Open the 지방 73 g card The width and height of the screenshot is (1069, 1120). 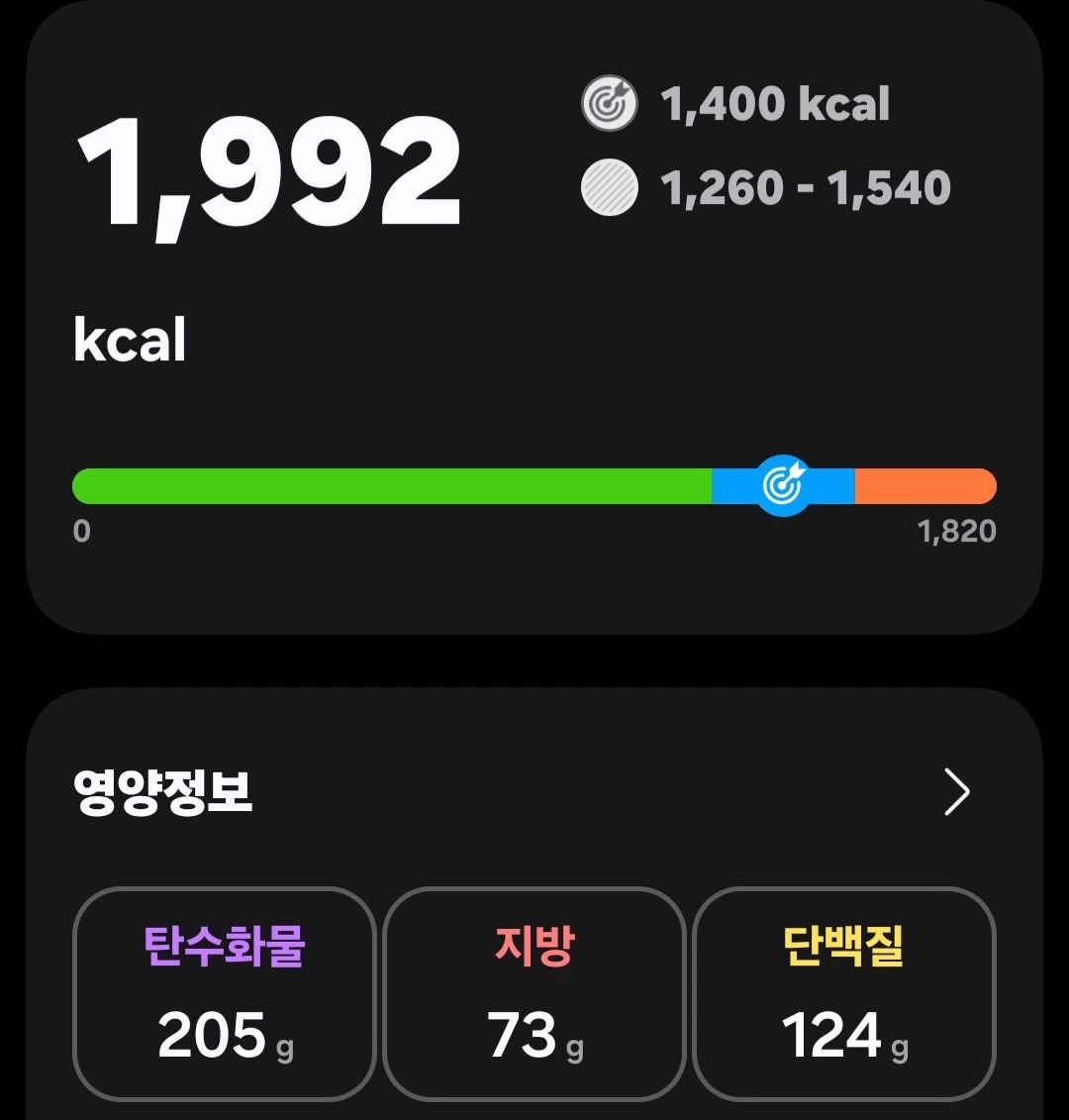click(x=534, y=993)
